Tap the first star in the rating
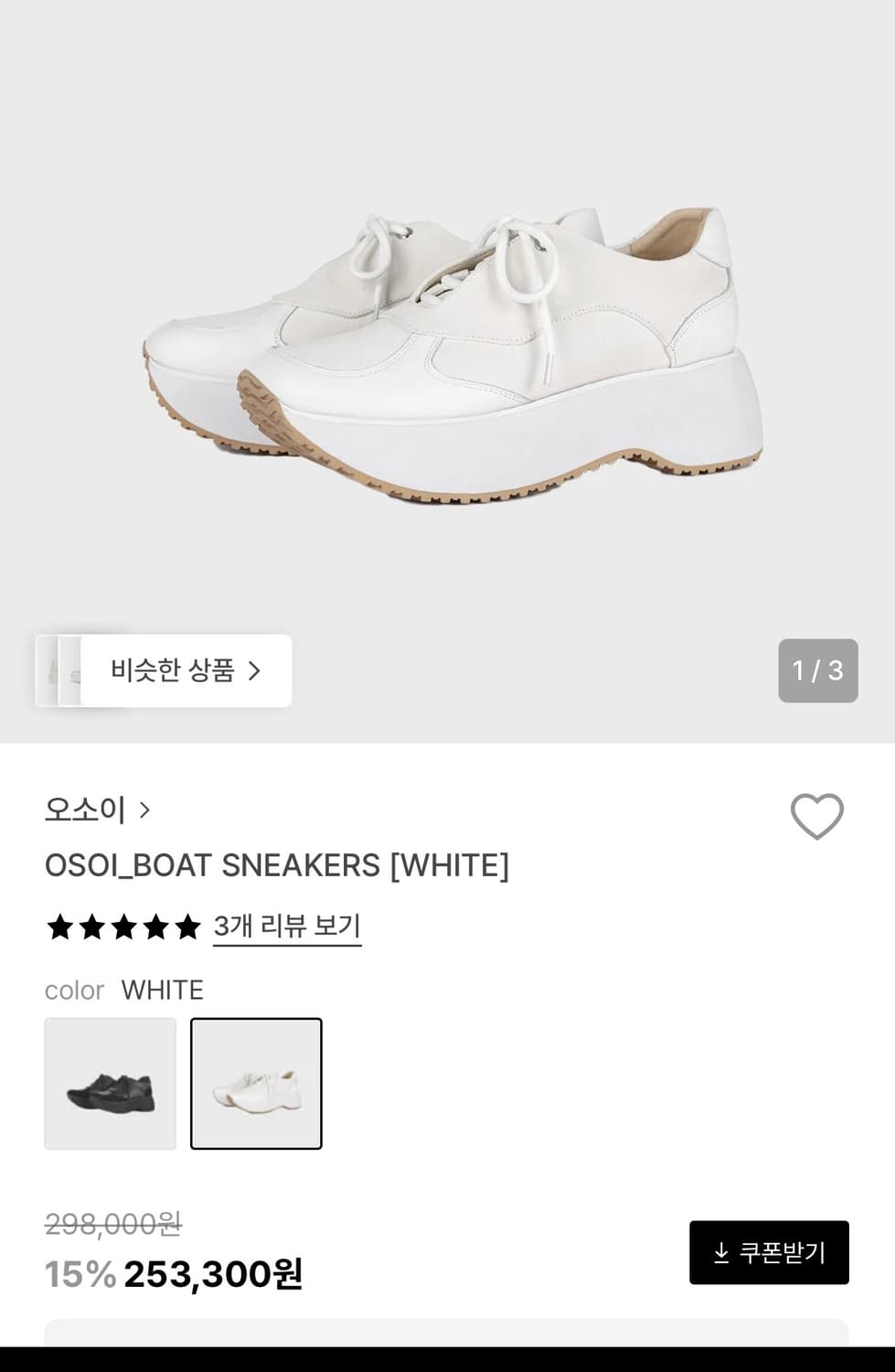Screen dimensions: 895x1372 click(x=59, y=926)
